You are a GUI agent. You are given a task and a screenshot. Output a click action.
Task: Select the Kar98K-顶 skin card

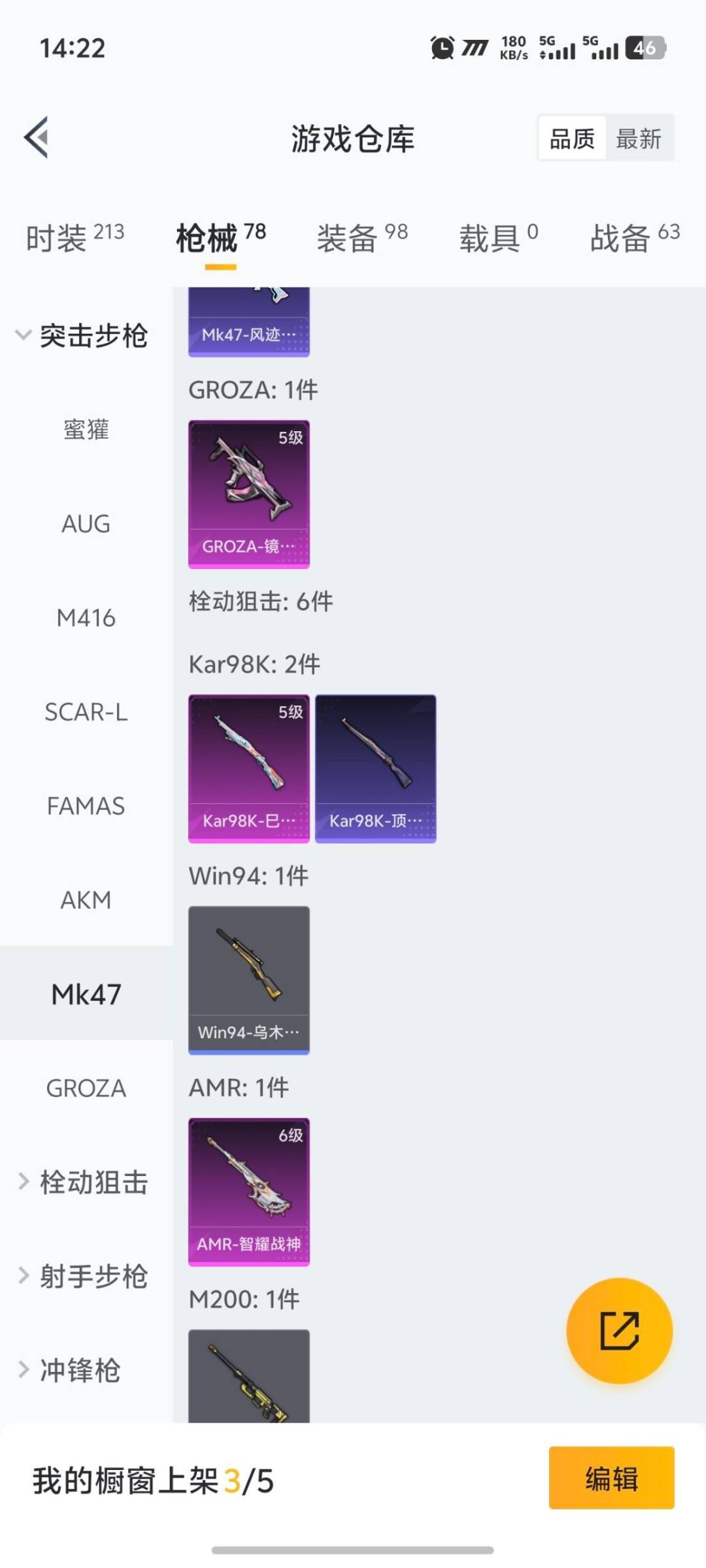click(x=376, y=768)
